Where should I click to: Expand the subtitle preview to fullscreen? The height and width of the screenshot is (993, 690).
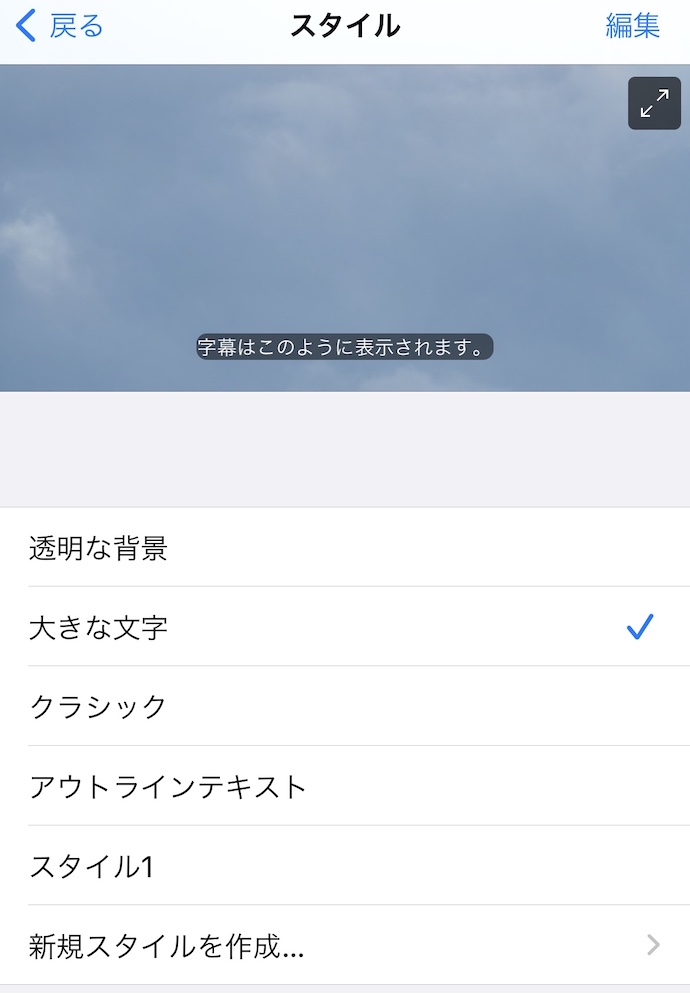(654, 103)
